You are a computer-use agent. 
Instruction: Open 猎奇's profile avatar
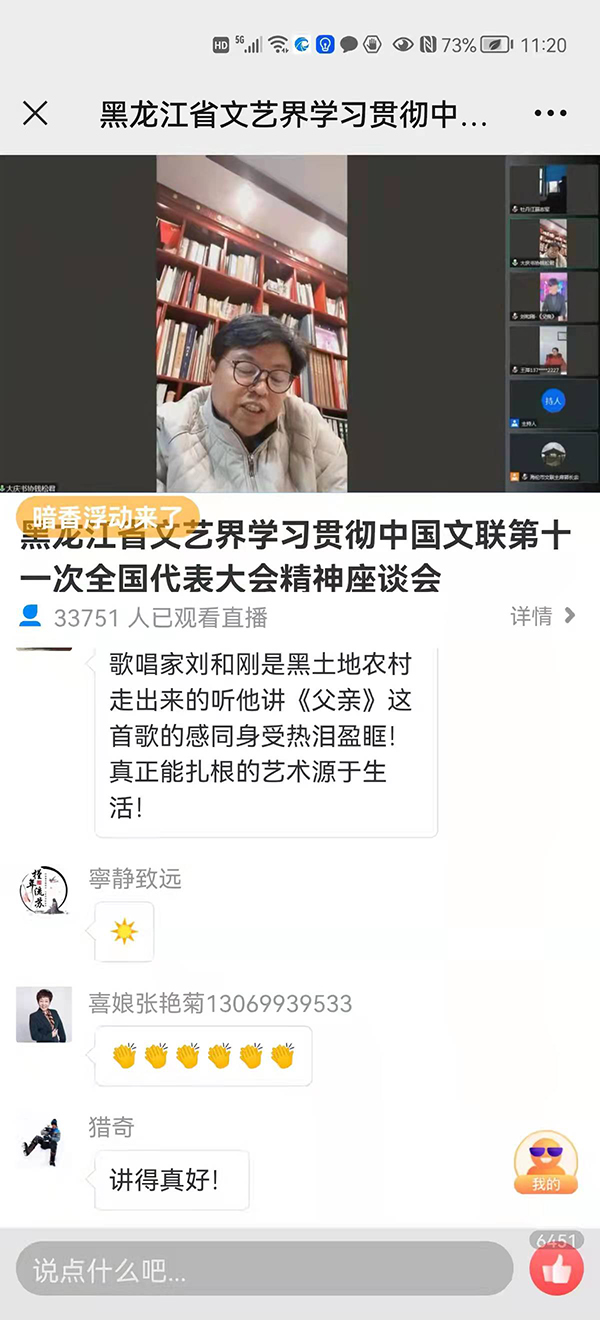coord(42,1142)
